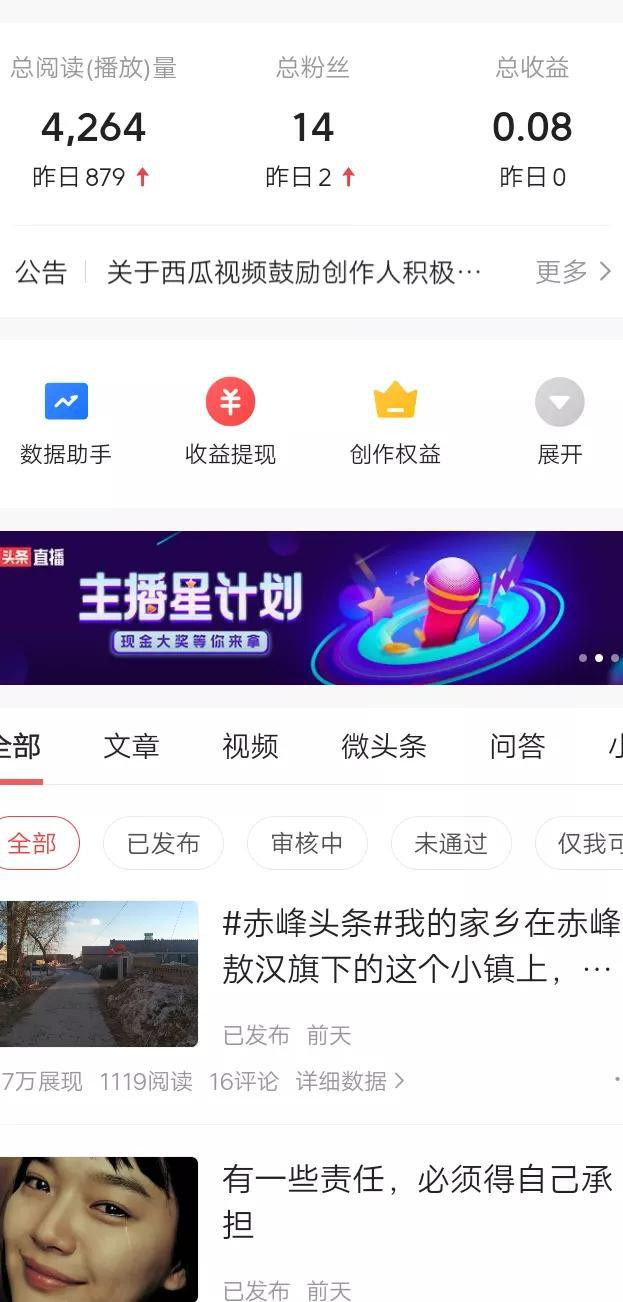This screenshot has height=1302, width=623.
Task: Switch to the 微头条 tab
Action: pos(384,746)
